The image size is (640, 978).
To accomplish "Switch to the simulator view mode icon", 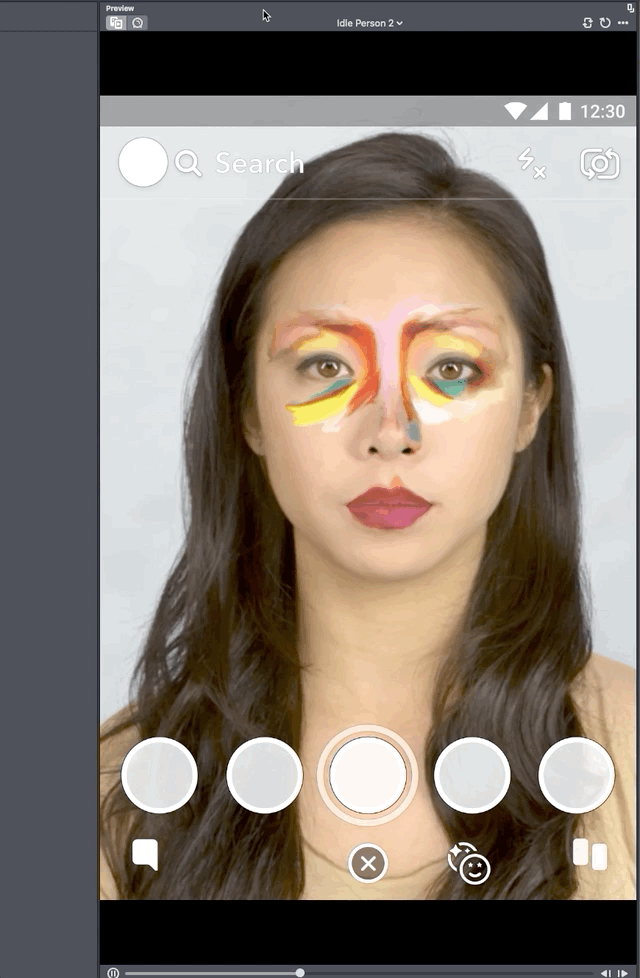I will pos(116,23).
